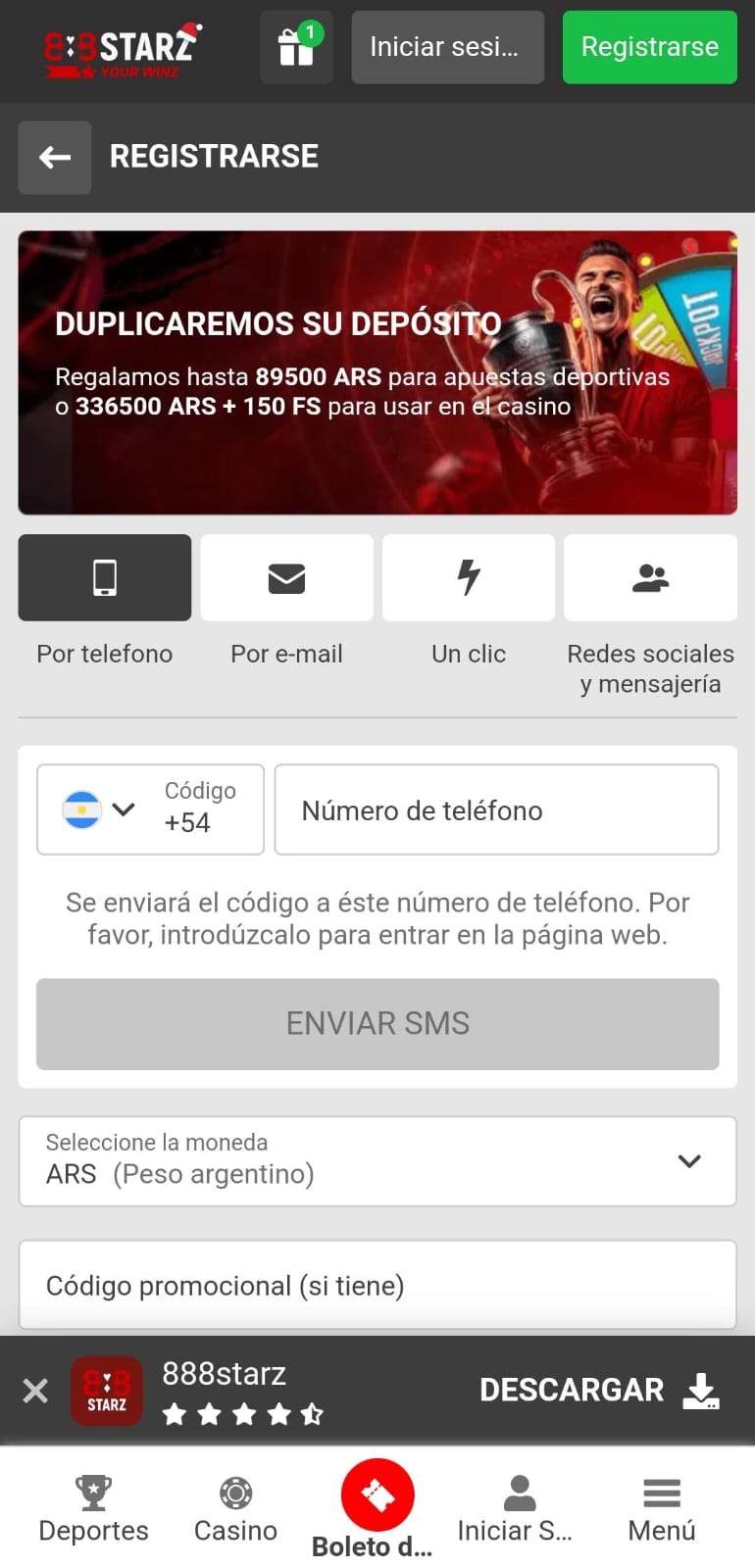Focus the Código promocional field

click(377, 1285)
